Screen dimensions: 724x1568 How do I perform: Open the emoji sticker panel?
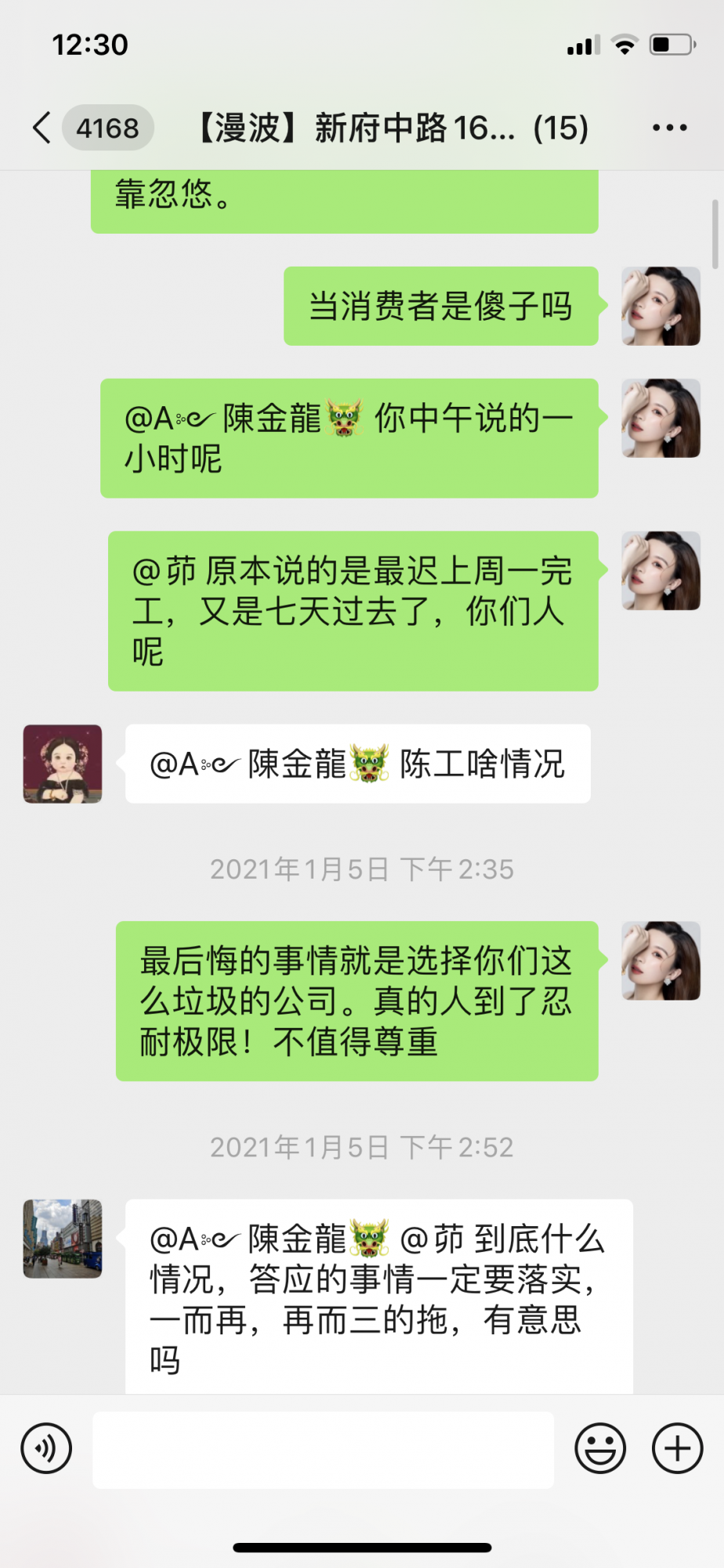pos(600,1449)
